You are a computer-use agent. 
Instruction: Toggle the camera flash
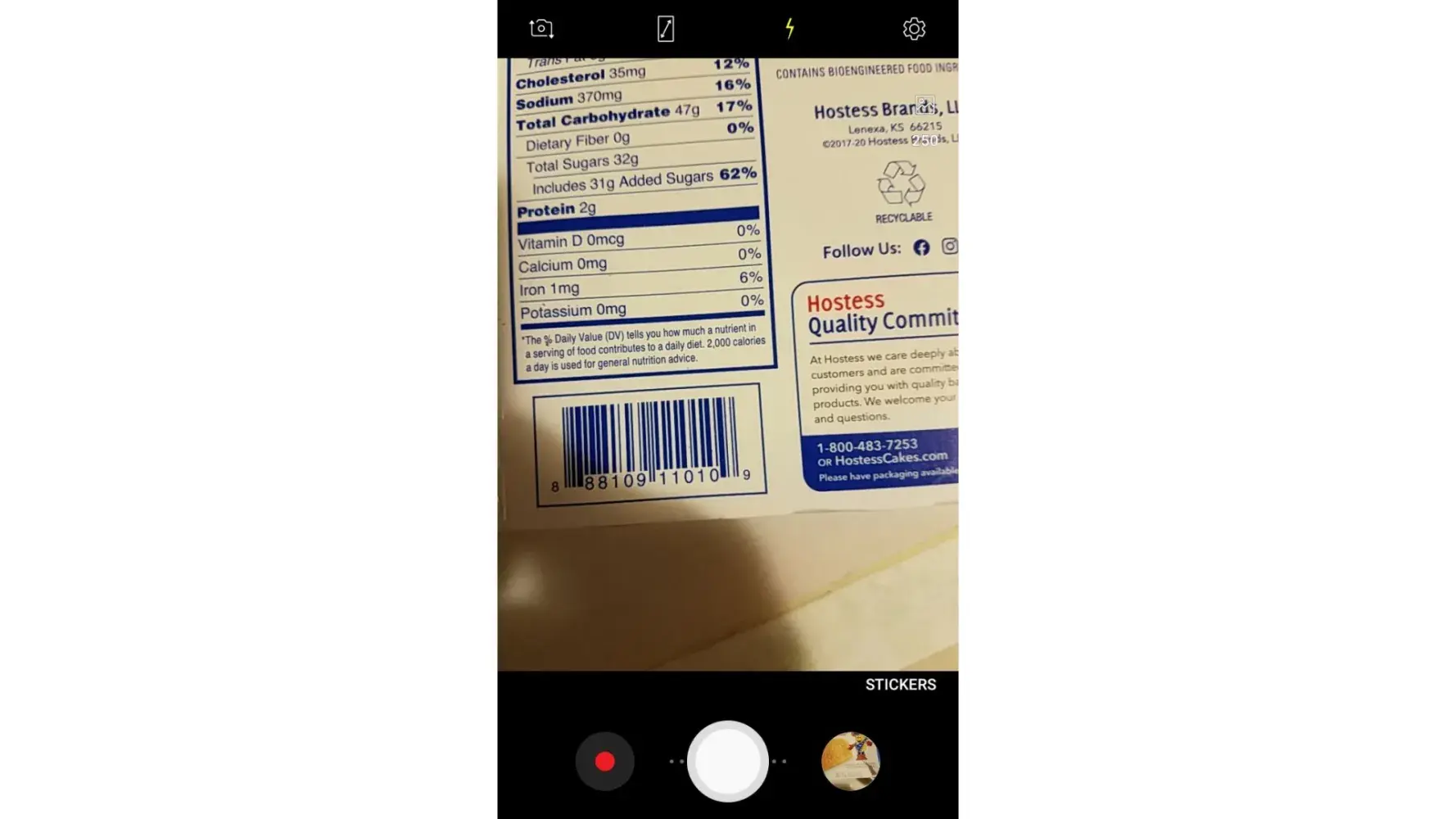pos(789,29)
